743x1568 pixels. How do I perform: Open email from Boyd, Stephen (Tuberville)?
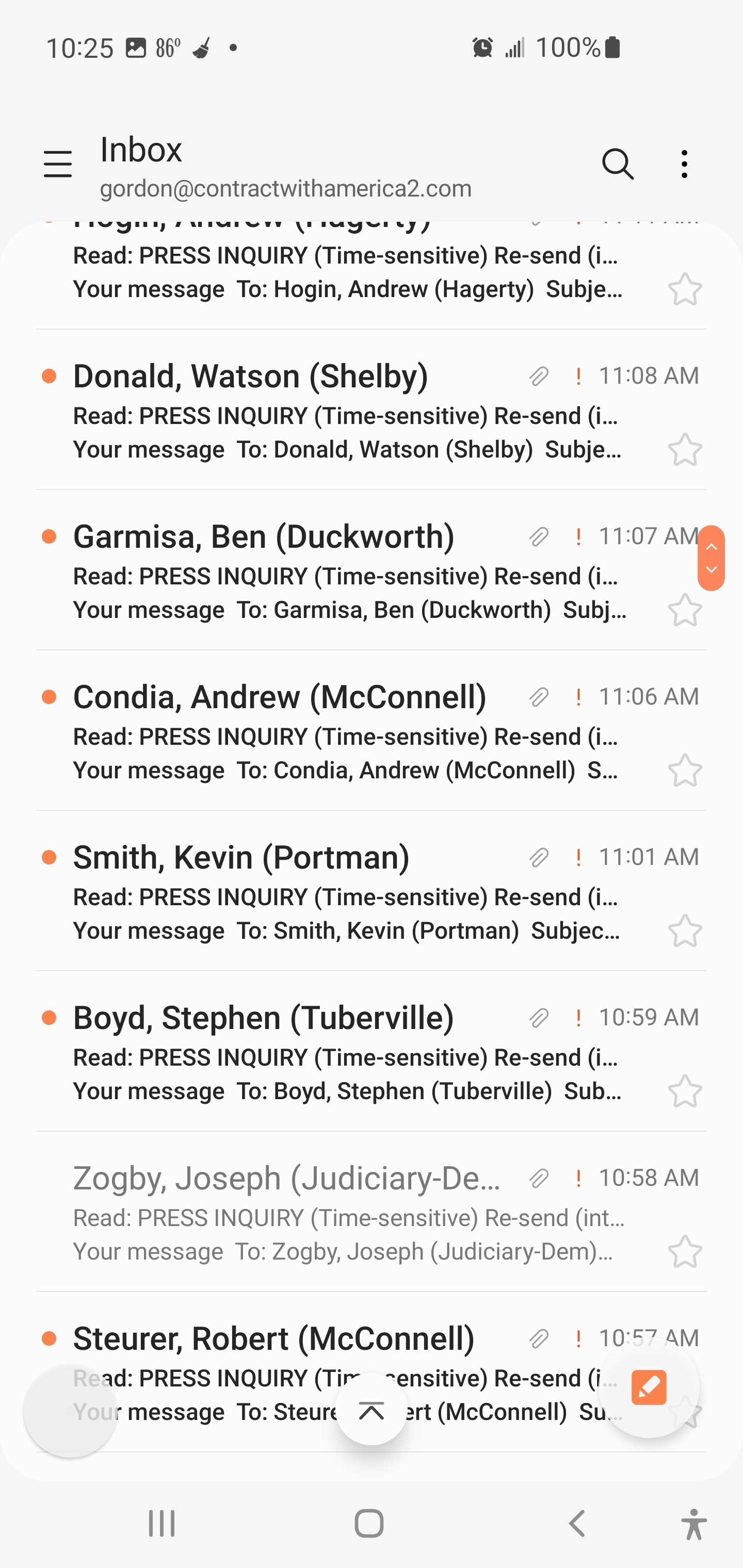point(372,1052)
